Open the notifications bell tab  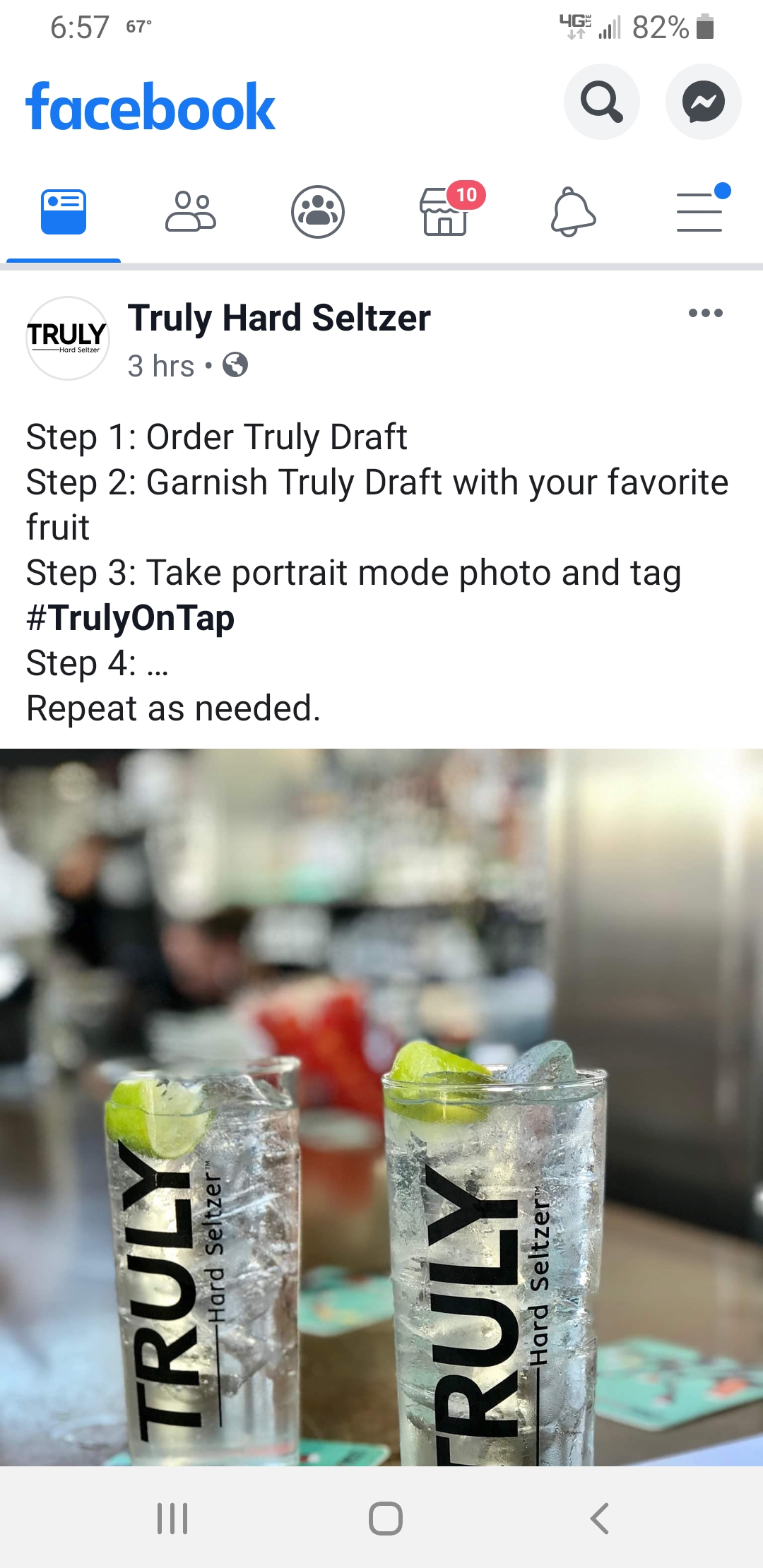pos(573,212)
